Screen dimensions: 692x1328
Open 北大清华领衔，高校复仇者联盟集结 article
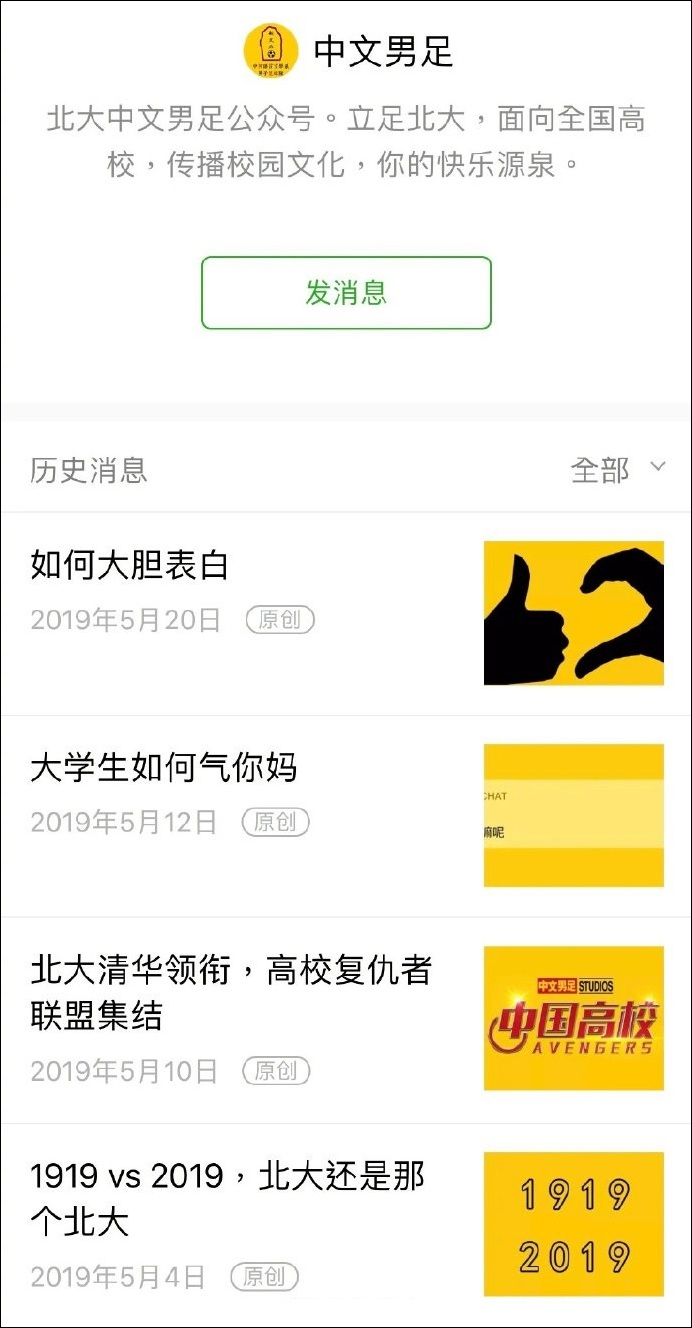pyautogui.click(x=230, y=993)
